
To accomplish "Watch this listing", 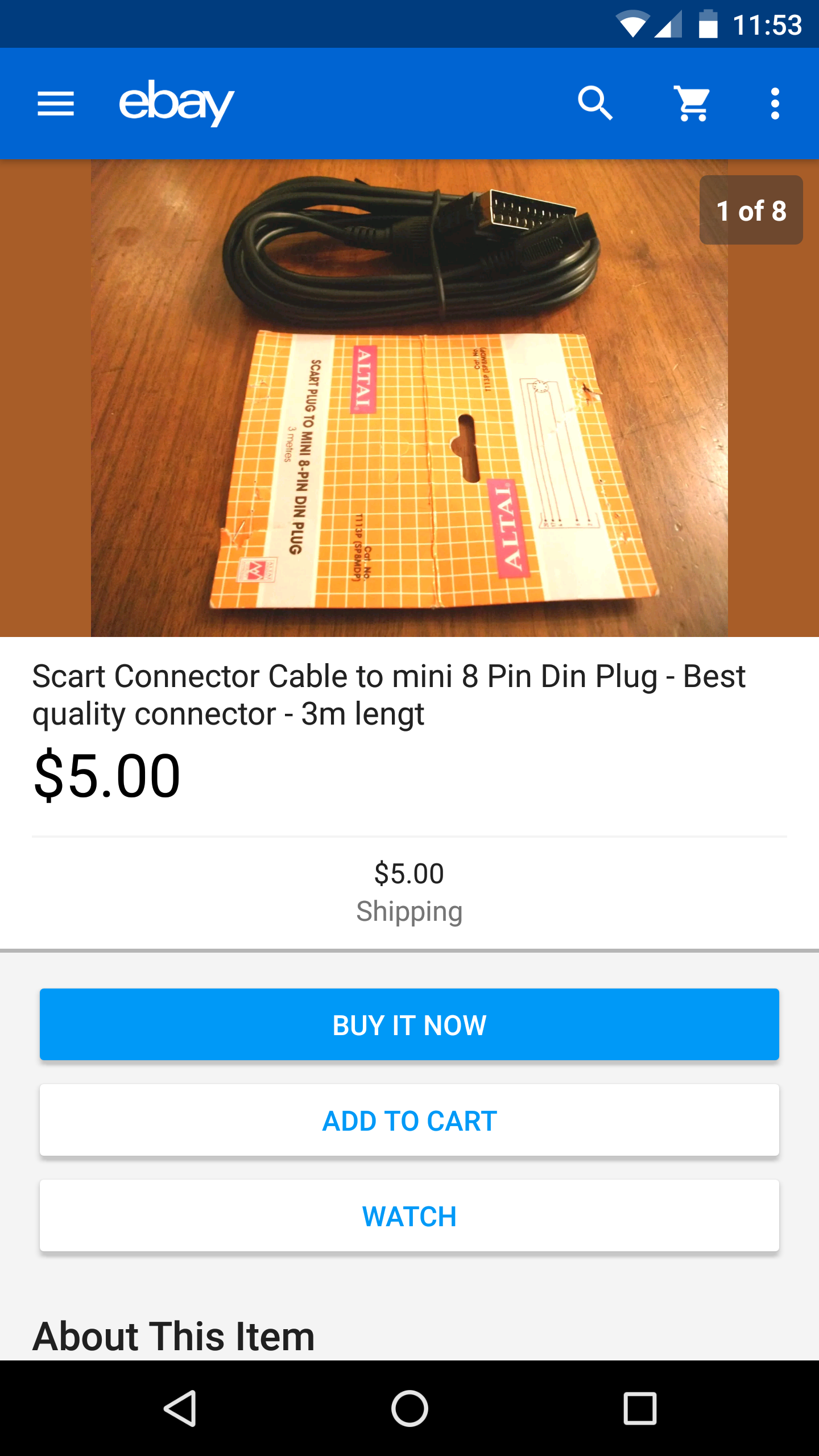I will coord(409,1215).
